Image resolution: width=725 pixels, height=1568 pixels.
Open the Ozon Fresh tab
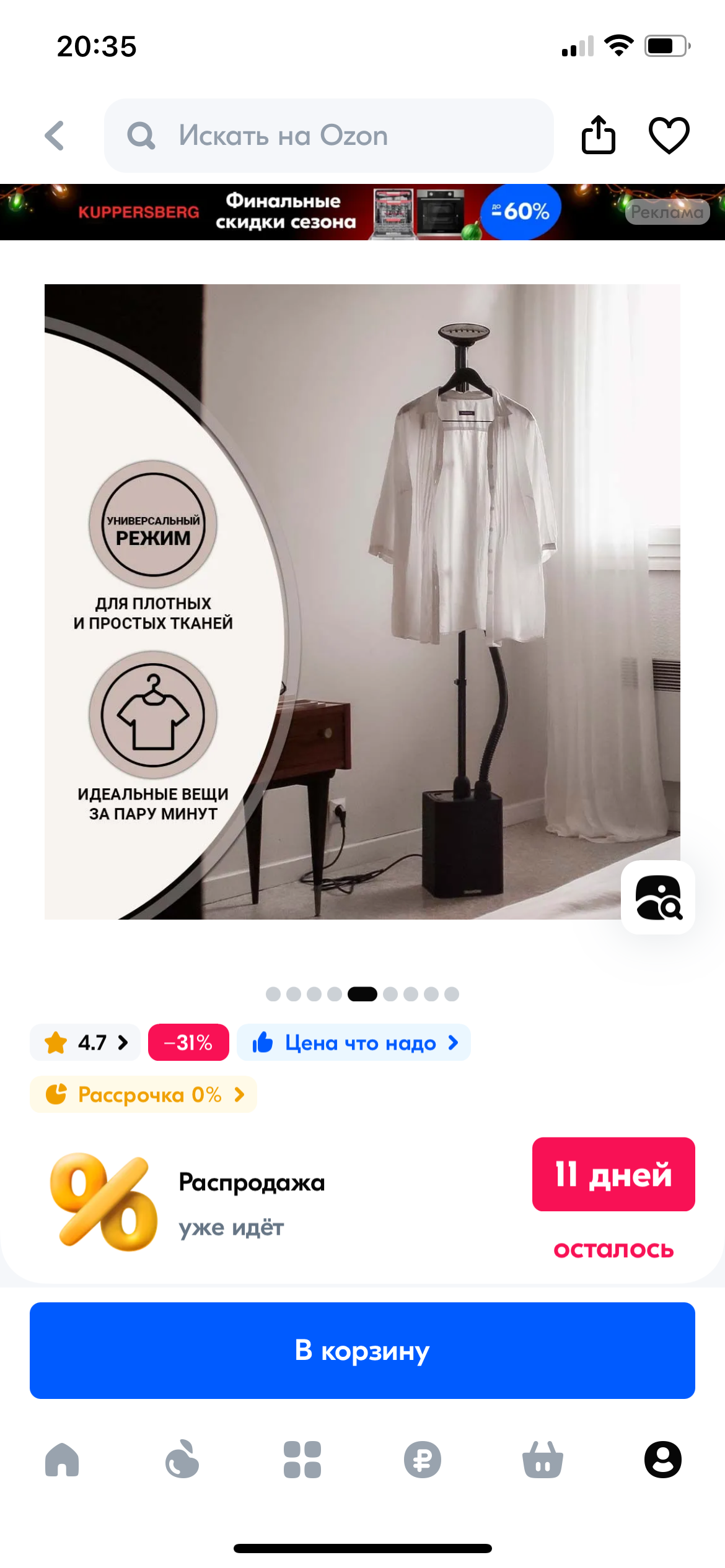coord(182,1460)
